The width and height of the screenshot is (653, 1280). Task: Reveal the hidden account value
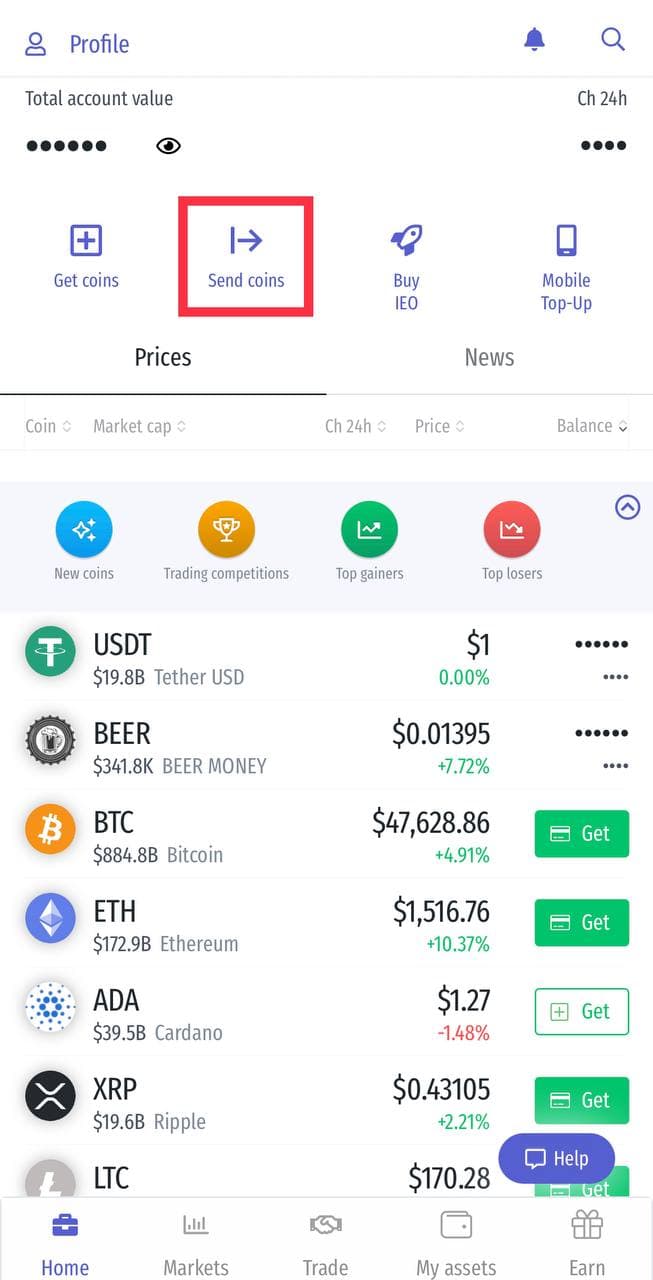(168, 146)
